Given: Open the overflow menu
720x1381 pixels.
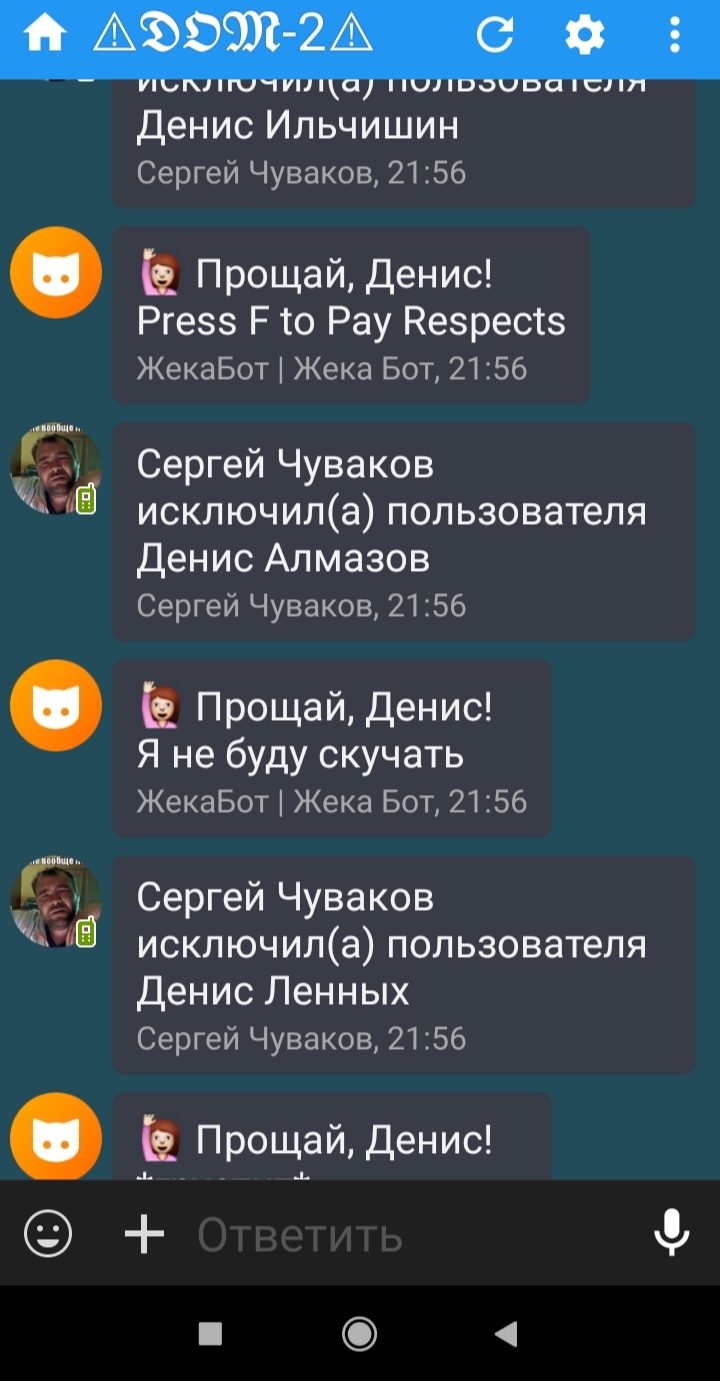Looking at the screenshot, I should (x=675, y=36).
